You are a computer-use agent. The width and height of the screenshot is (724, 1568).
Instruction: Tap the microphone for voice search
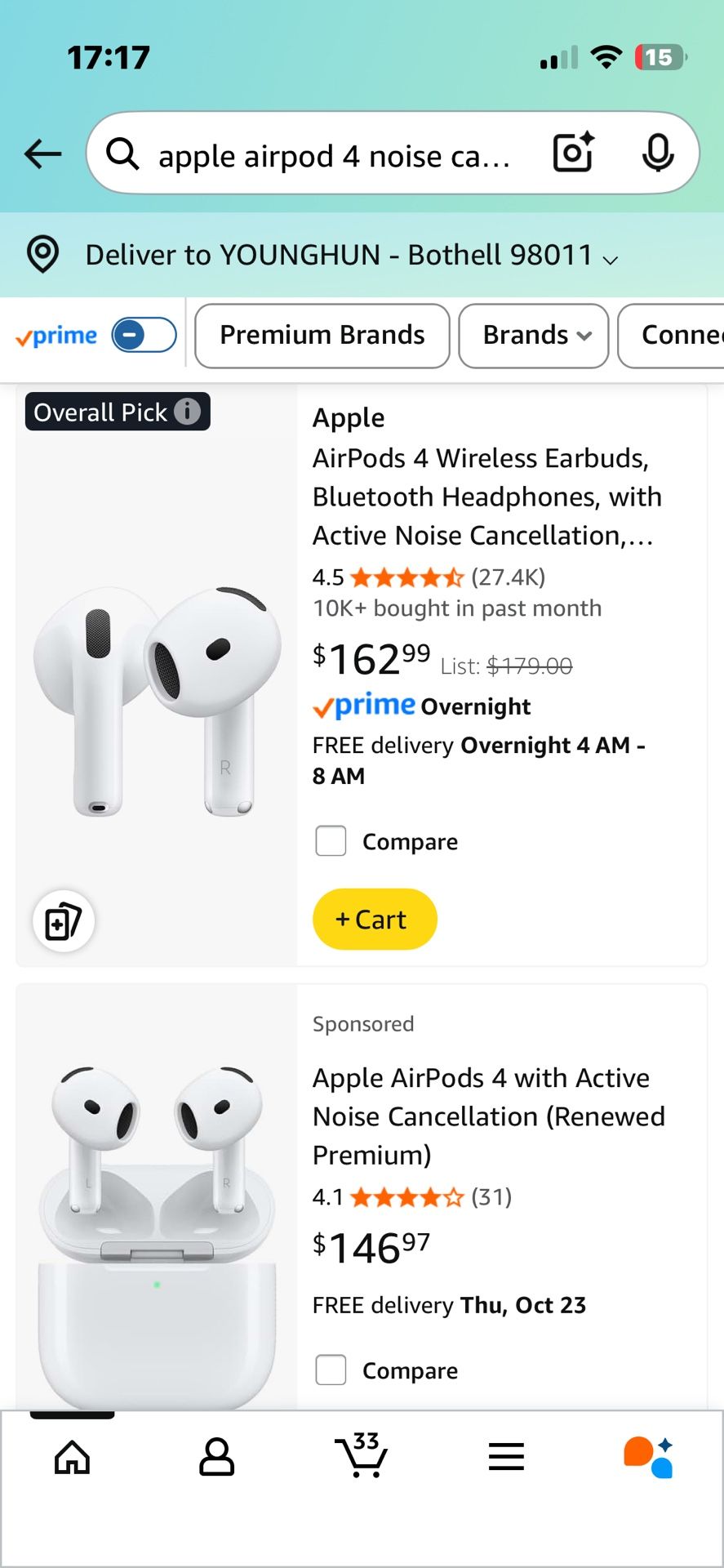coord(658,154)
